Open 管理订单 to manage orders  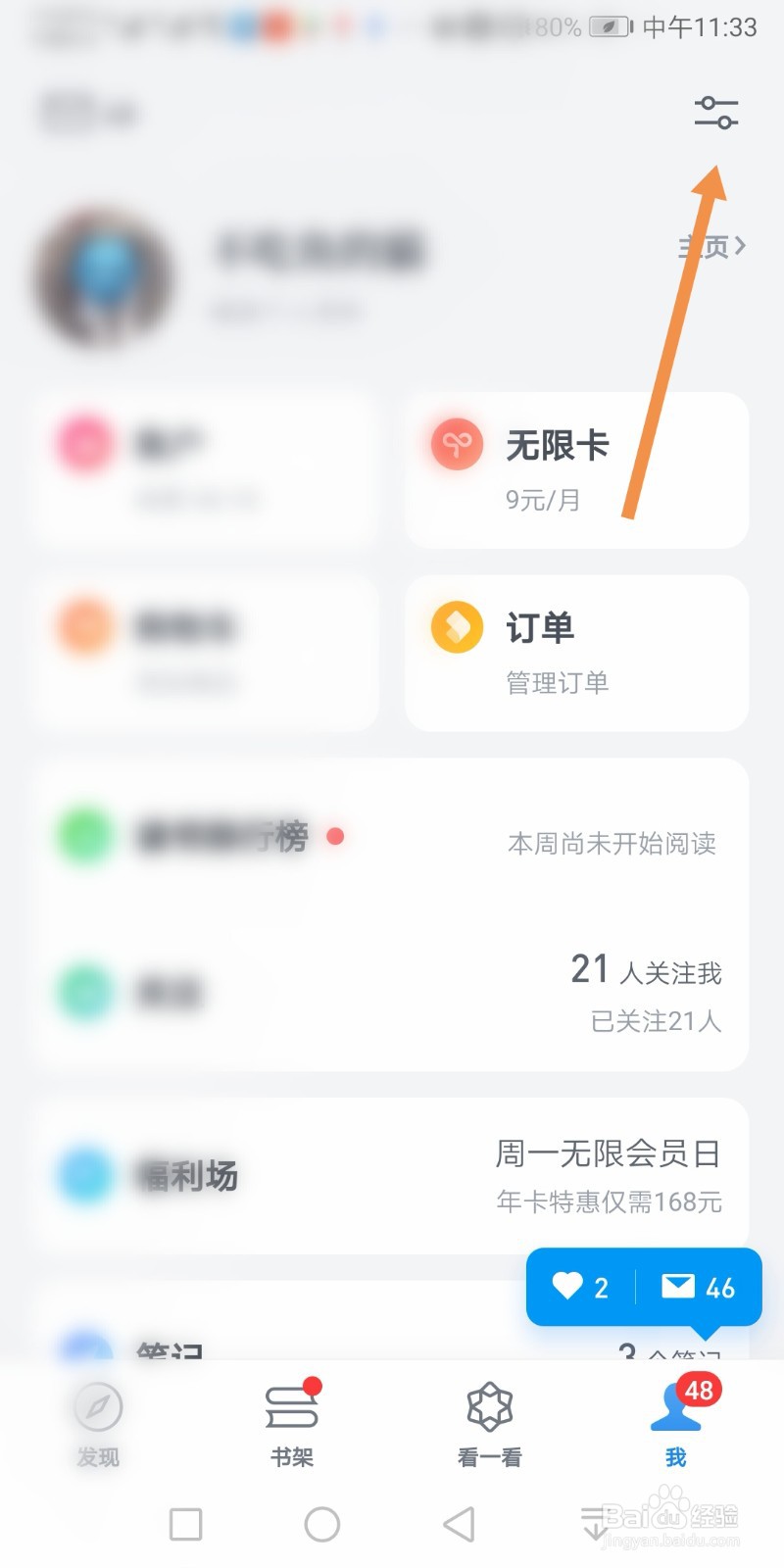[x=556, y=684]
